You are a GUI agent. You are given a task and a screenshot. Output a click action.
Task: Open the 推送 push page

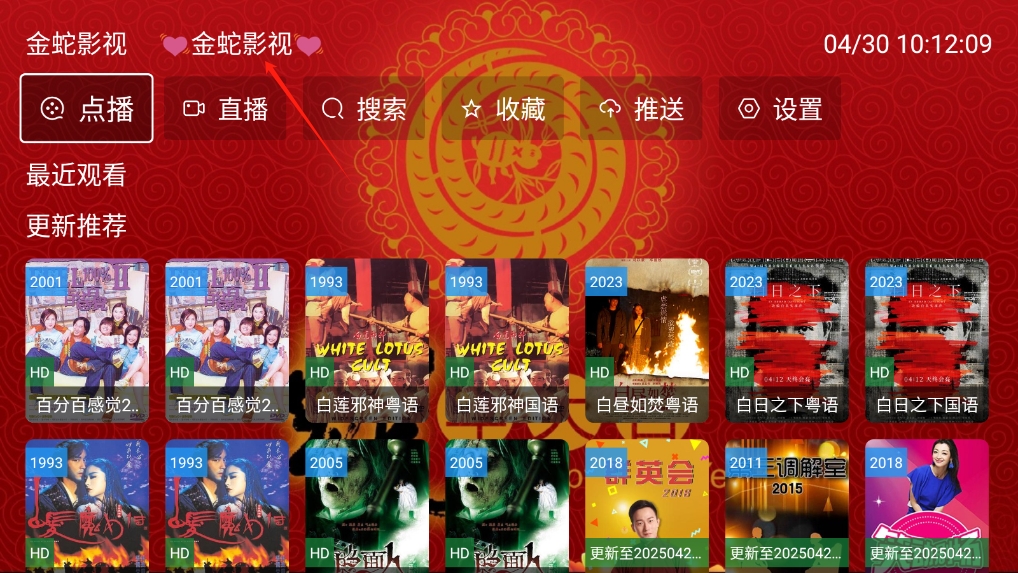click(641, 108)
